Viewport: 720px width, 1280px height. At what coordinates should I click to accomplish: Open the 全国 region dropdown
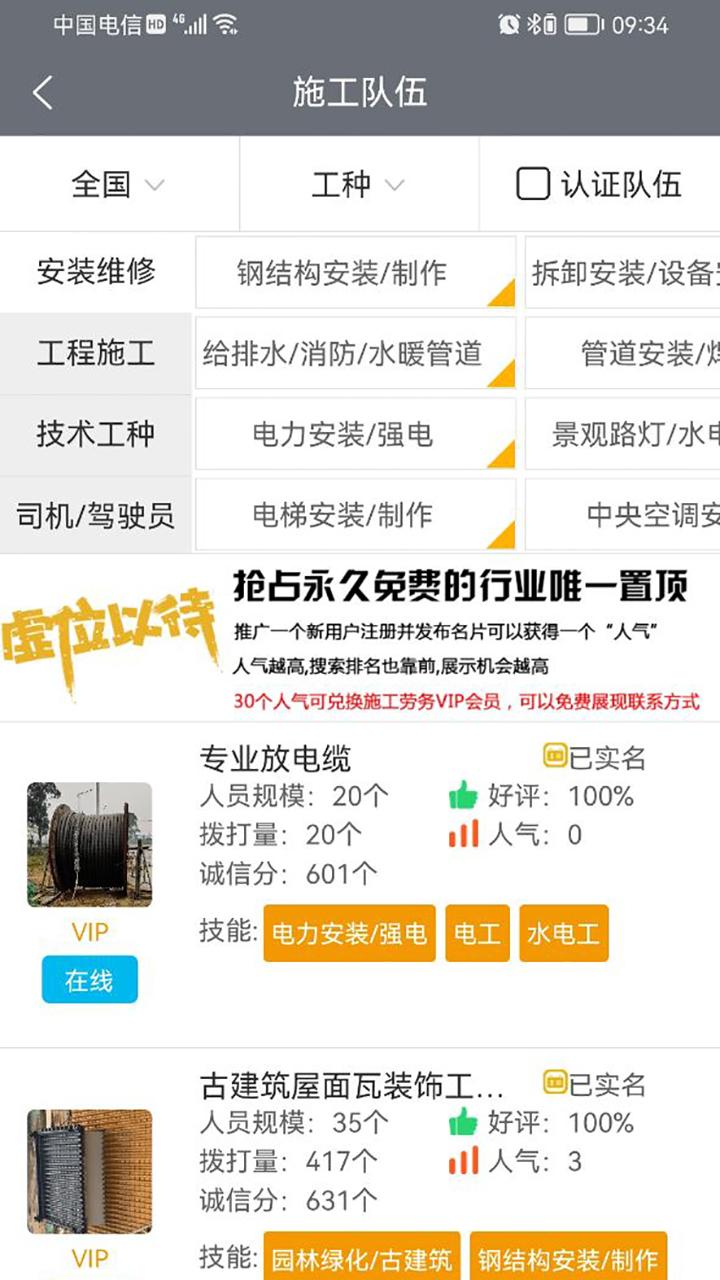119,184
